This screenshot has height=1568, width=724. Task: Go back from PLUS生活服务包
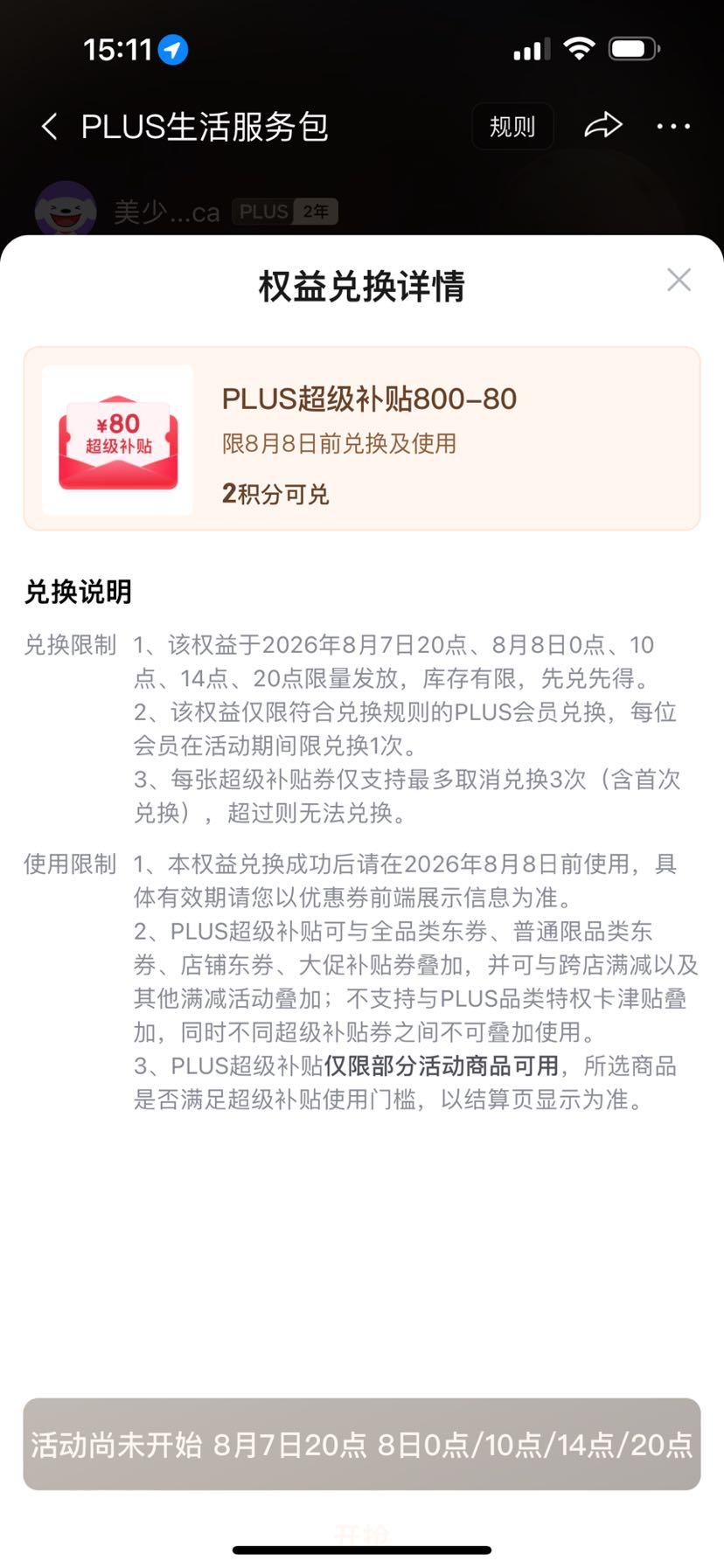50,127
